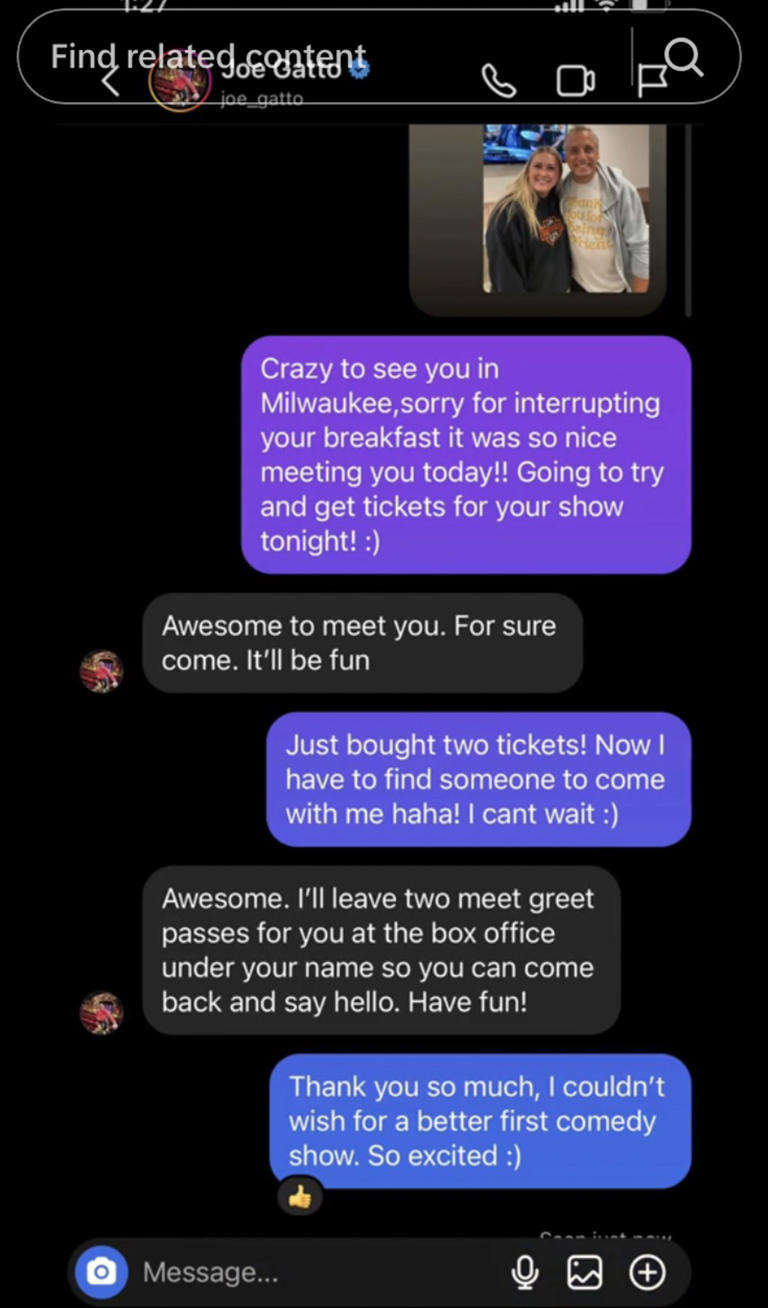Go back from the Joe Gatto chat
768x1308 pixels.
(111, 80)
